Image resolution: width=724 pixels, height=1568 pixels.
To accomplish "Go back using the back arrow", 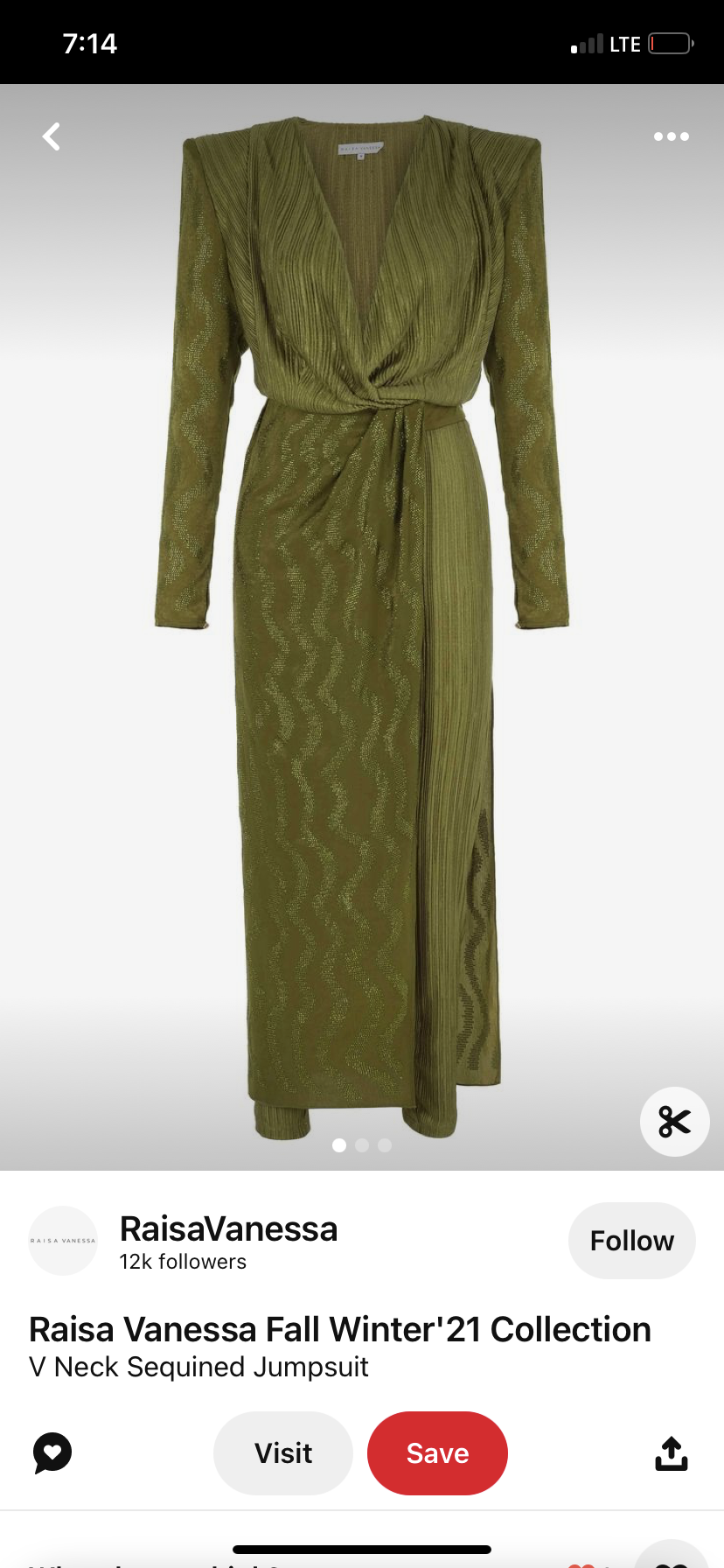I will point(52,136).
